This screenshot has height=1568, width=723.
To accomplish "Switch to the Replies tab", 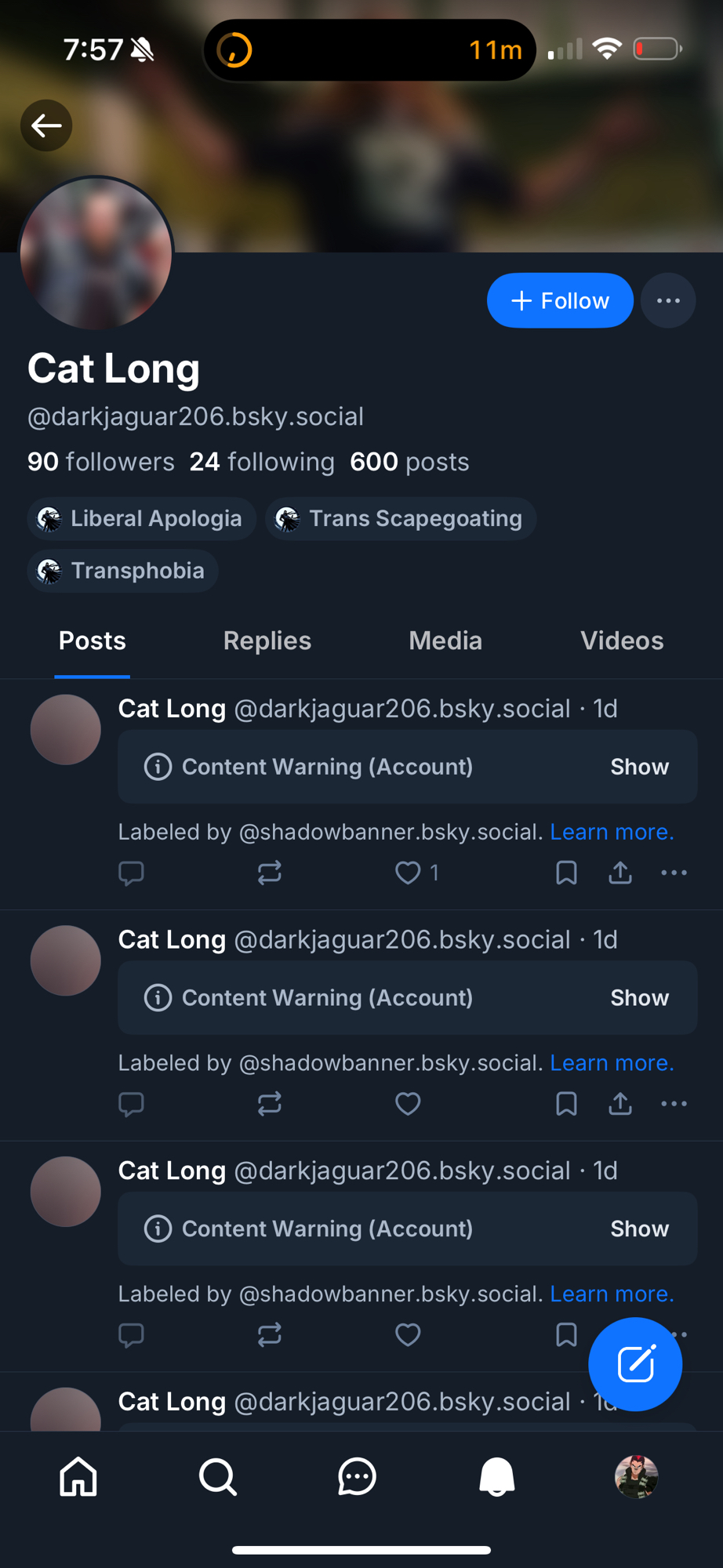I will 267,641.
